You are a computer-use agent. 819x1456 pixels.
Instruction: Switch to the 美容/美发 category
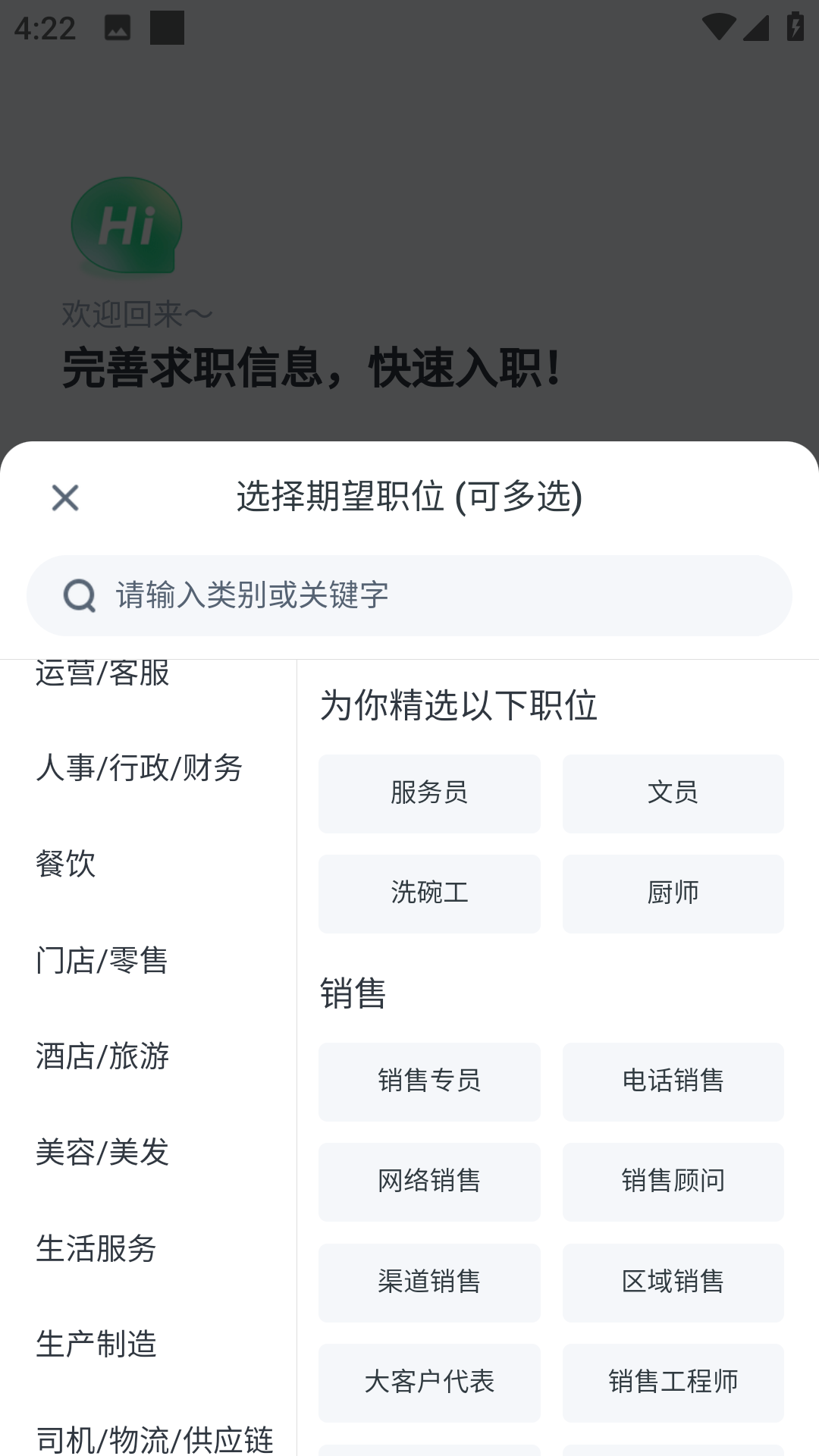click(x=102, y=1152)
